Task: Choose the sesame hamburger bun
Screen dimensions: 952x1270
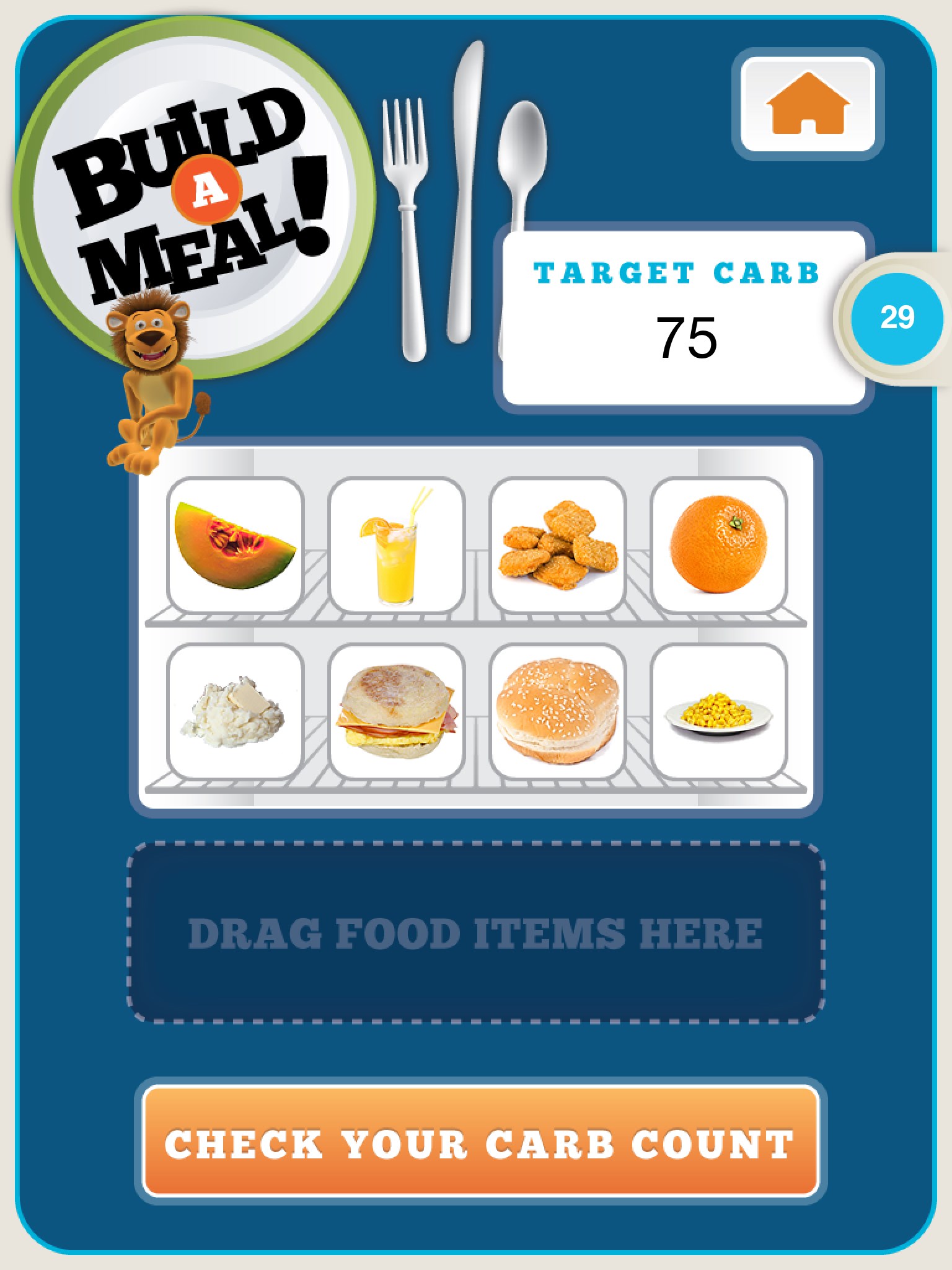Action: (x=557, y=712)
